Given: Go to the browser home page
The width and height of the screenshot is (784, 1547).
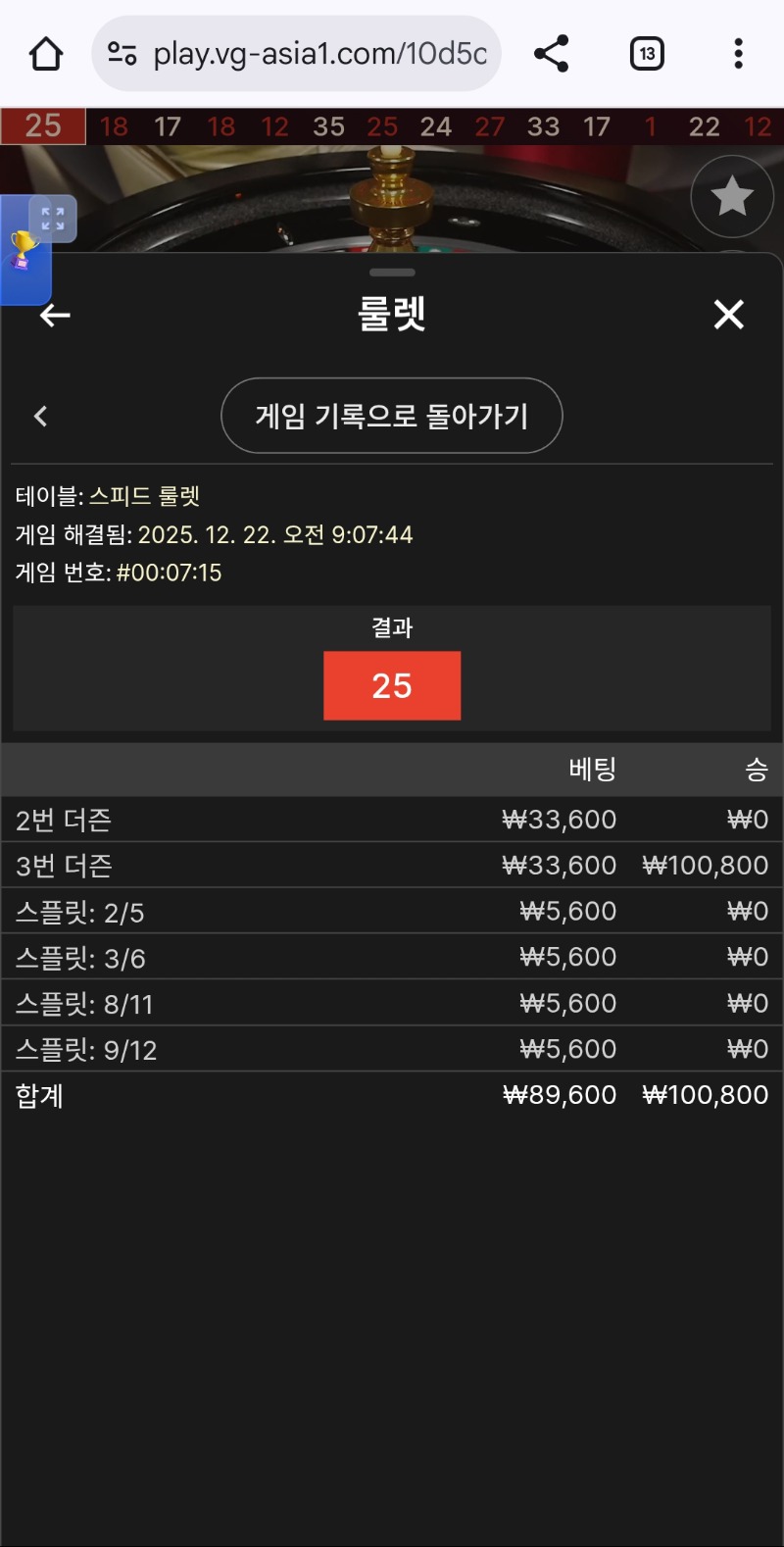Looking at the screenshot, I should pos(46,54).
